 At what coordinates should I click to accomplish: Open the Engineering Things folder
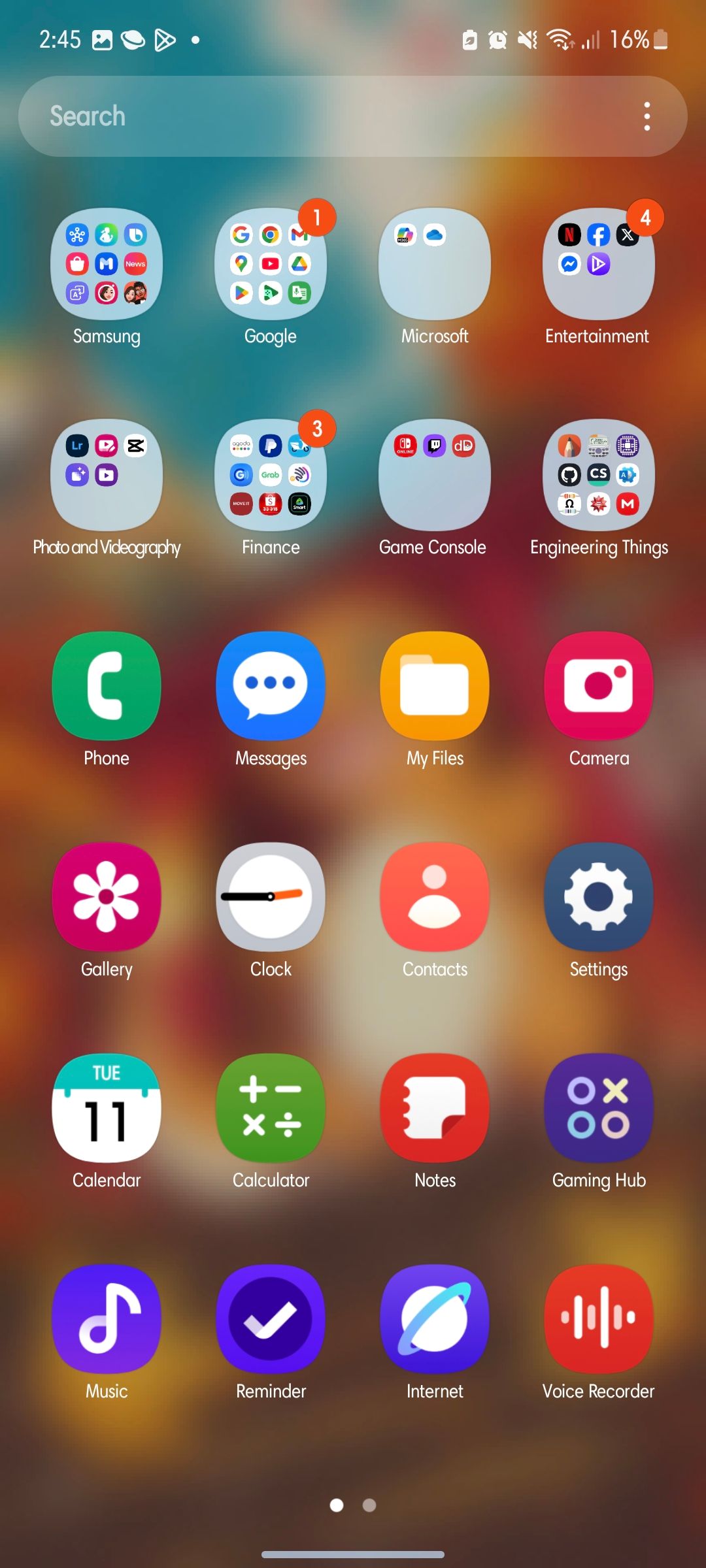click(x=598, y=475)
